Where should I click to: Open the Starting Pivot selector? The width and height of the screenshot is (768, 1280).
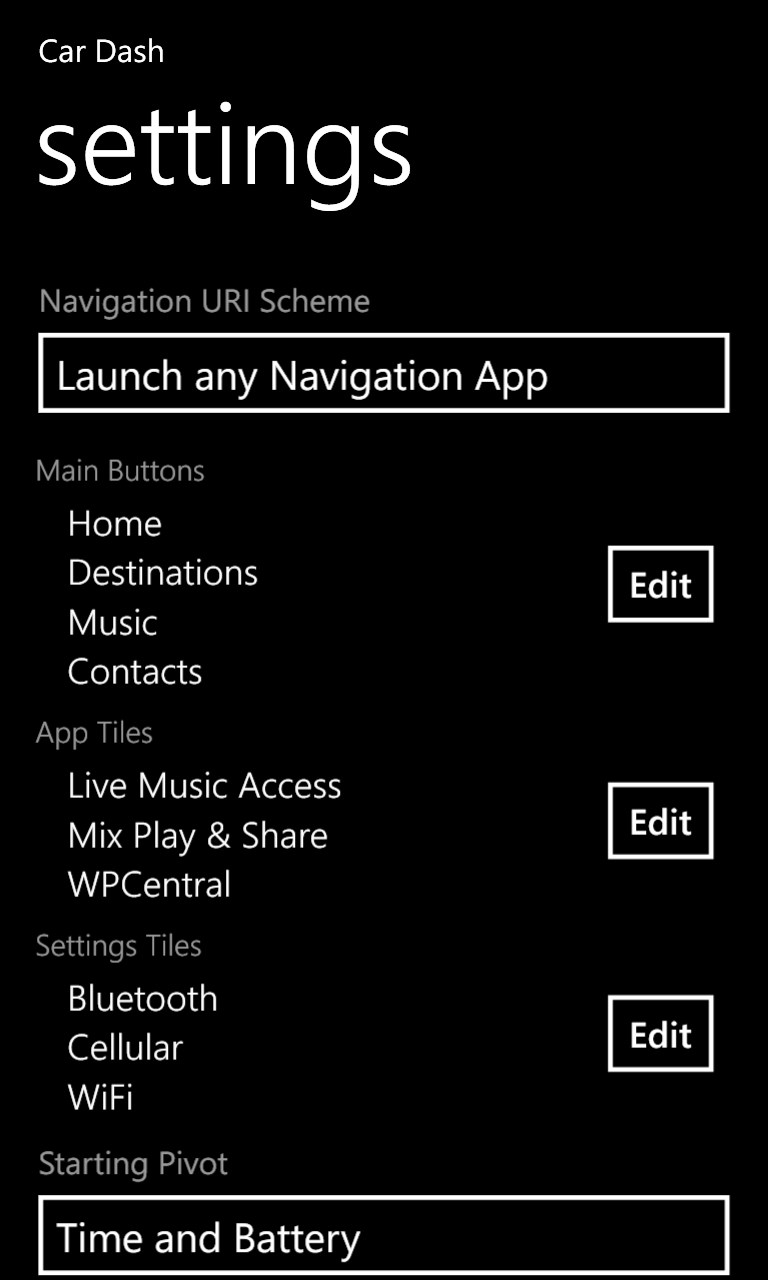383,1236
